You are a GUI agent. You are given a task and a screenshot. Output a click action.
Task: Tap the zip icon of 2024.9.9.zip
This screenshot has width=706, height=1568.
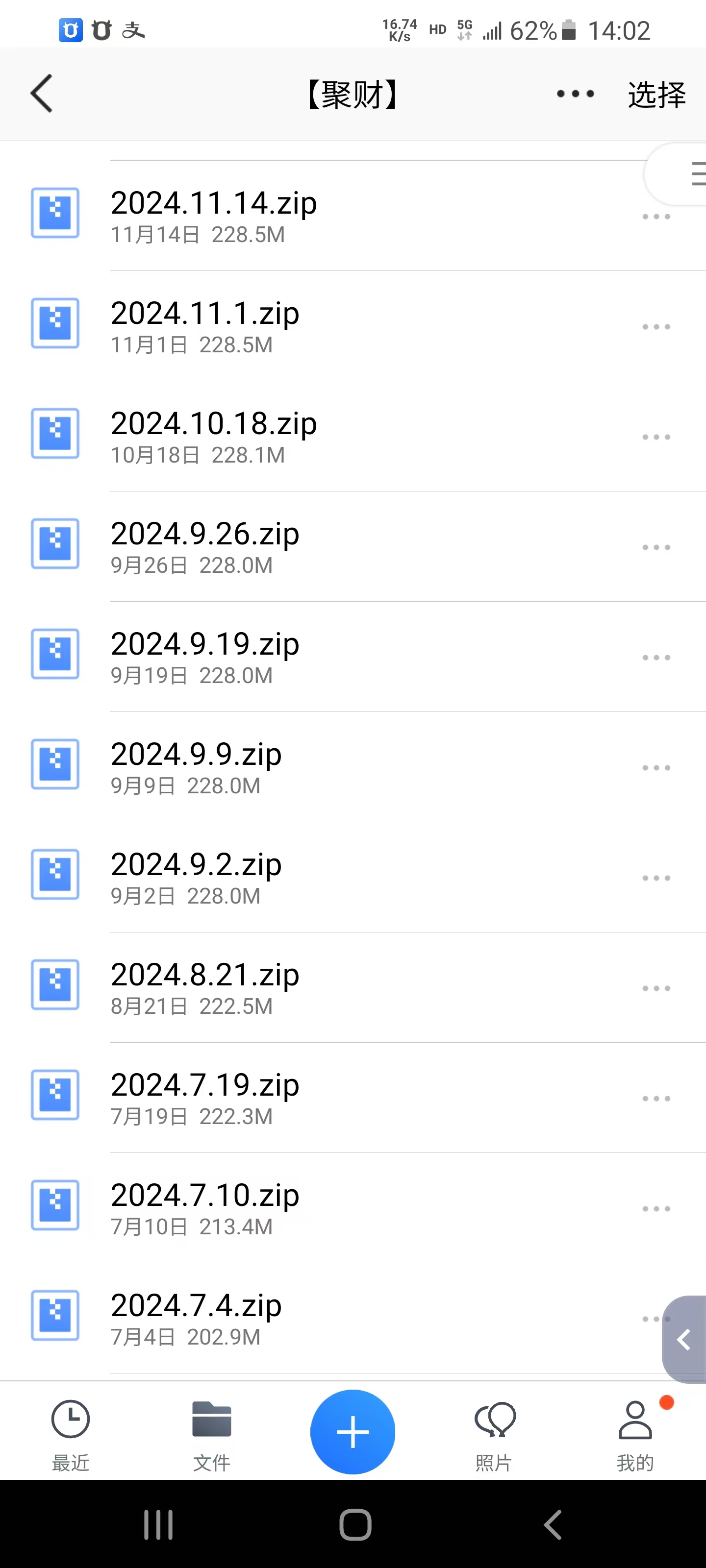click(55, 765)
